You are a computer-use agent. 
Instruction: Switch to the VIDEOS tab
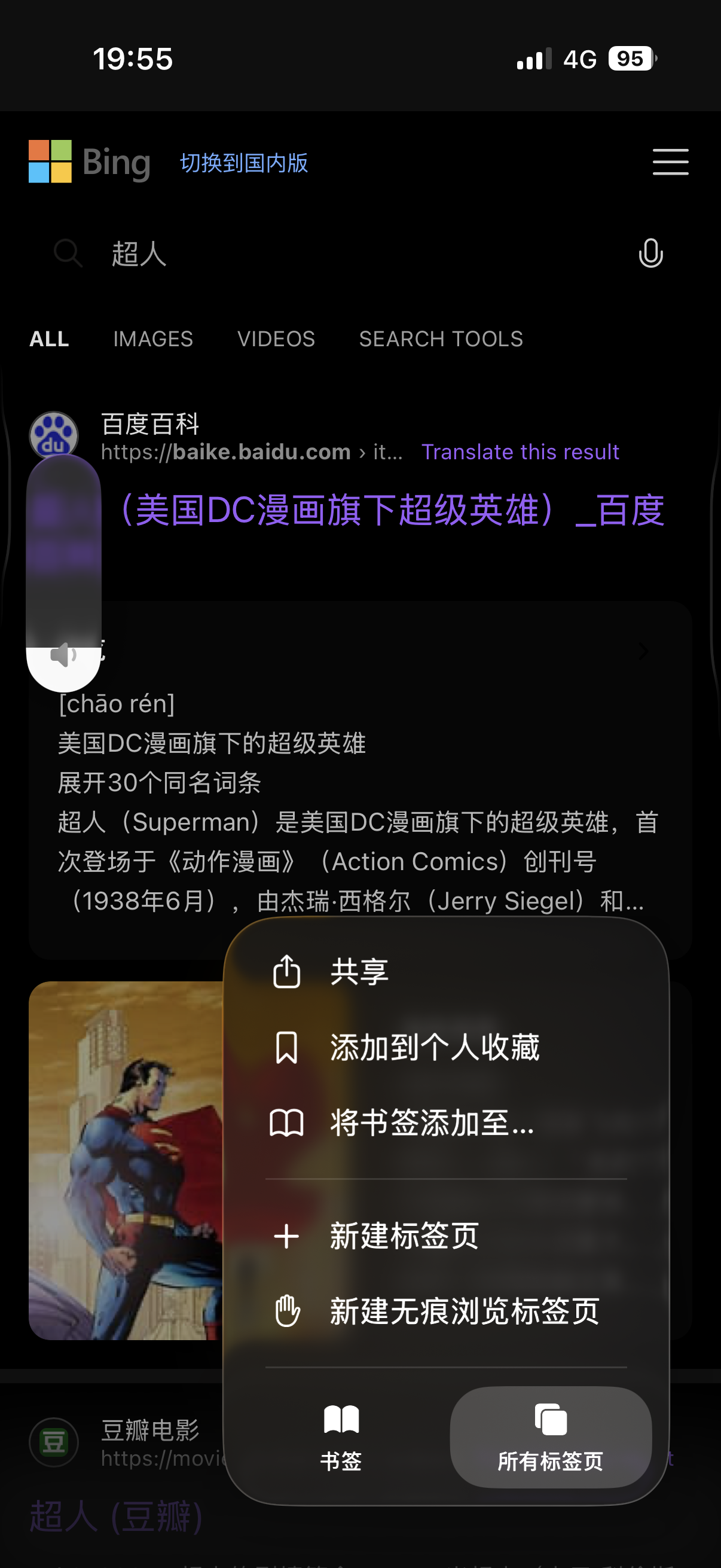tap(276, 339)
